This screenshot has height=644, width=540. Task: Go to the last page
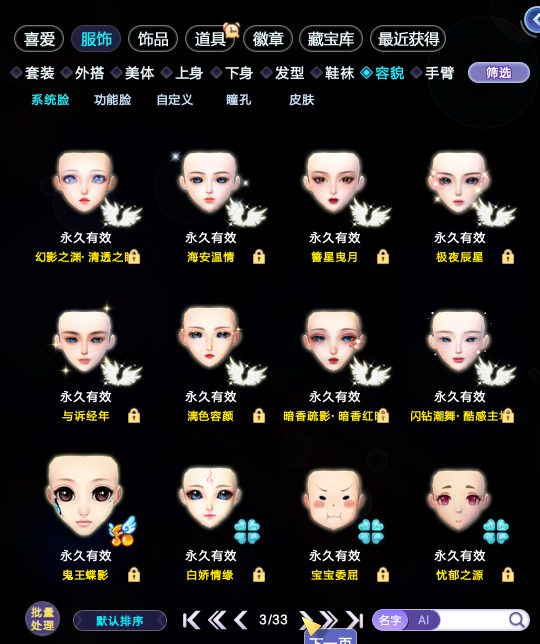(355, 620)
